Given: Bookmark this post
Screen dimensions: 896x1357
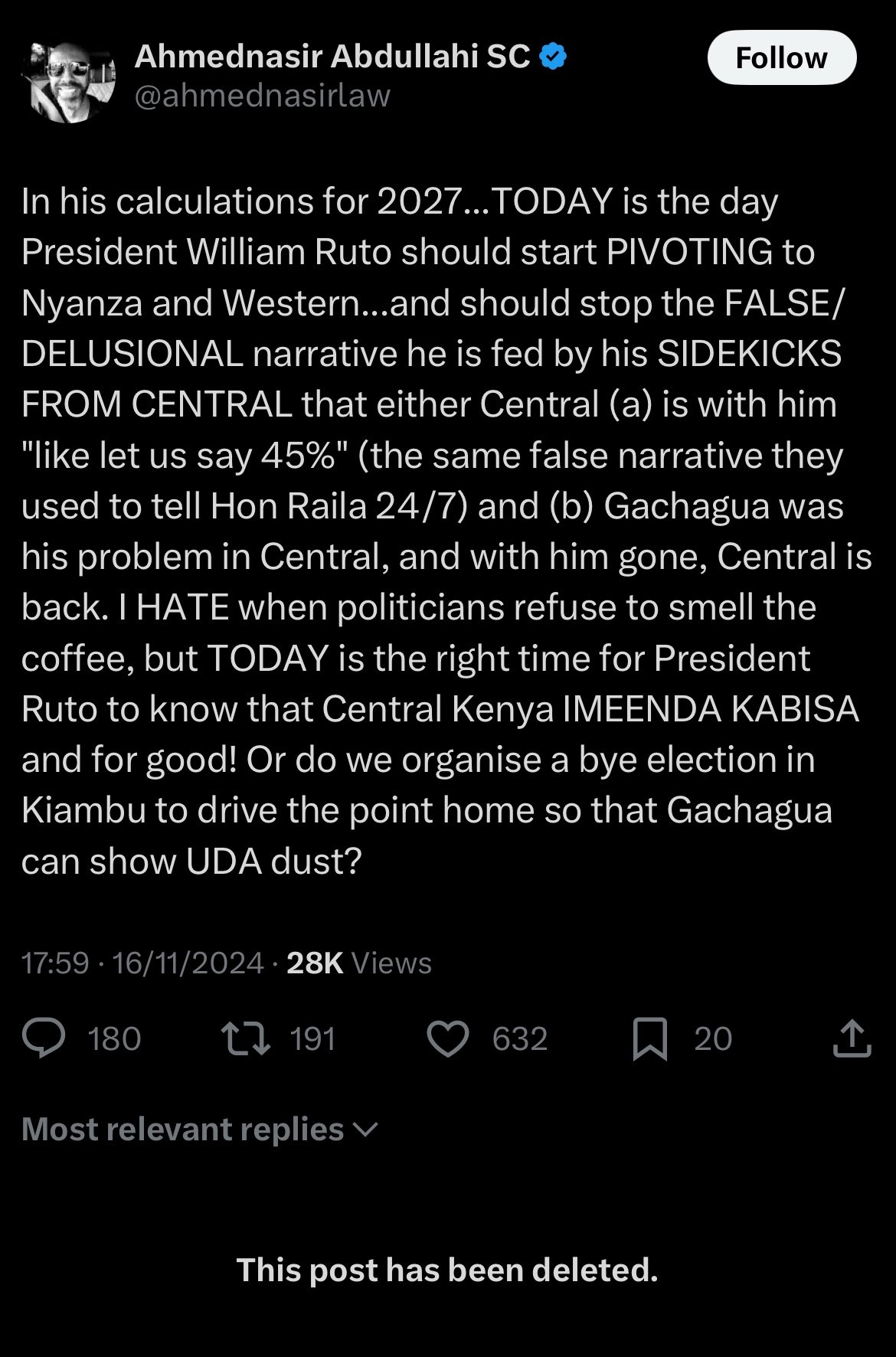Looking at the screenshot, I should click(649, 1039).
